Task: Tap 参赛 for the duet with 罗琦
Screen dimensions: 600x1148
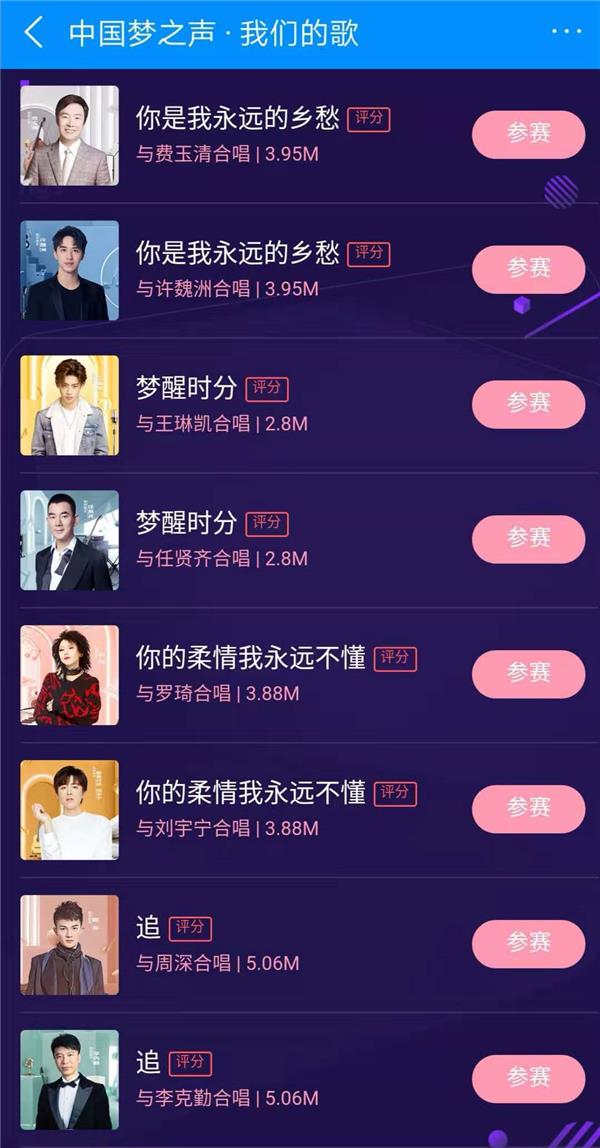Action: coord(528,674)
